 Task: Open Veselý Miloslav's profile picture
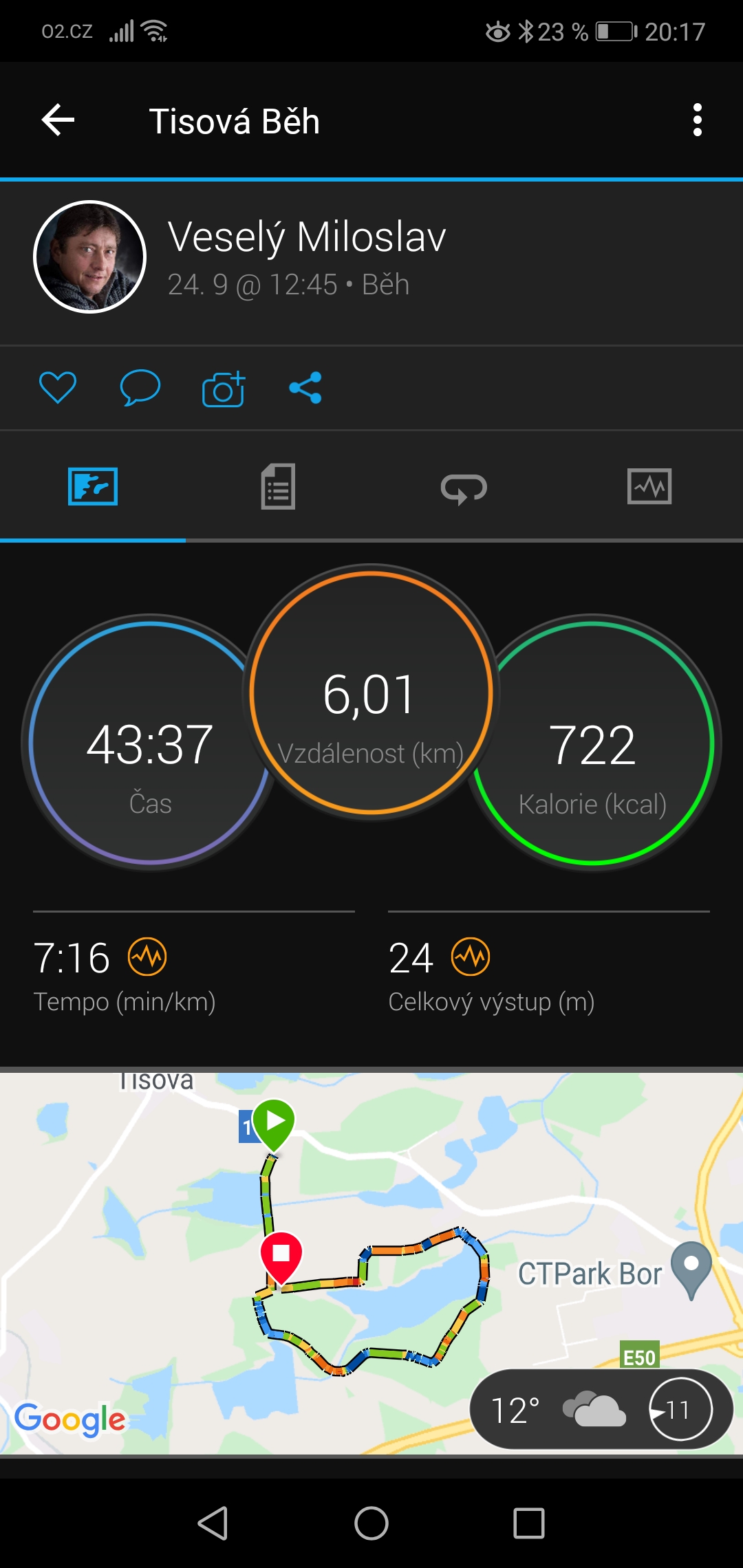click(89, 257)
